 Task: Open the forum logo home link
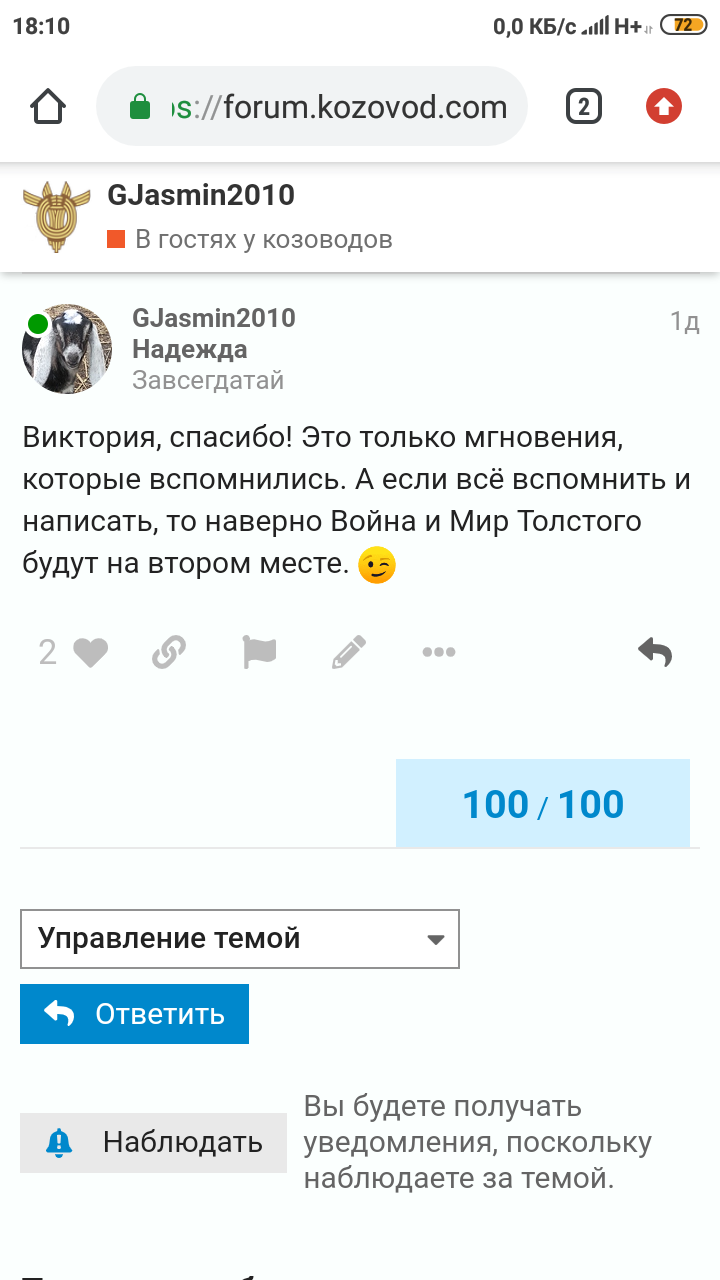(54, 216)
